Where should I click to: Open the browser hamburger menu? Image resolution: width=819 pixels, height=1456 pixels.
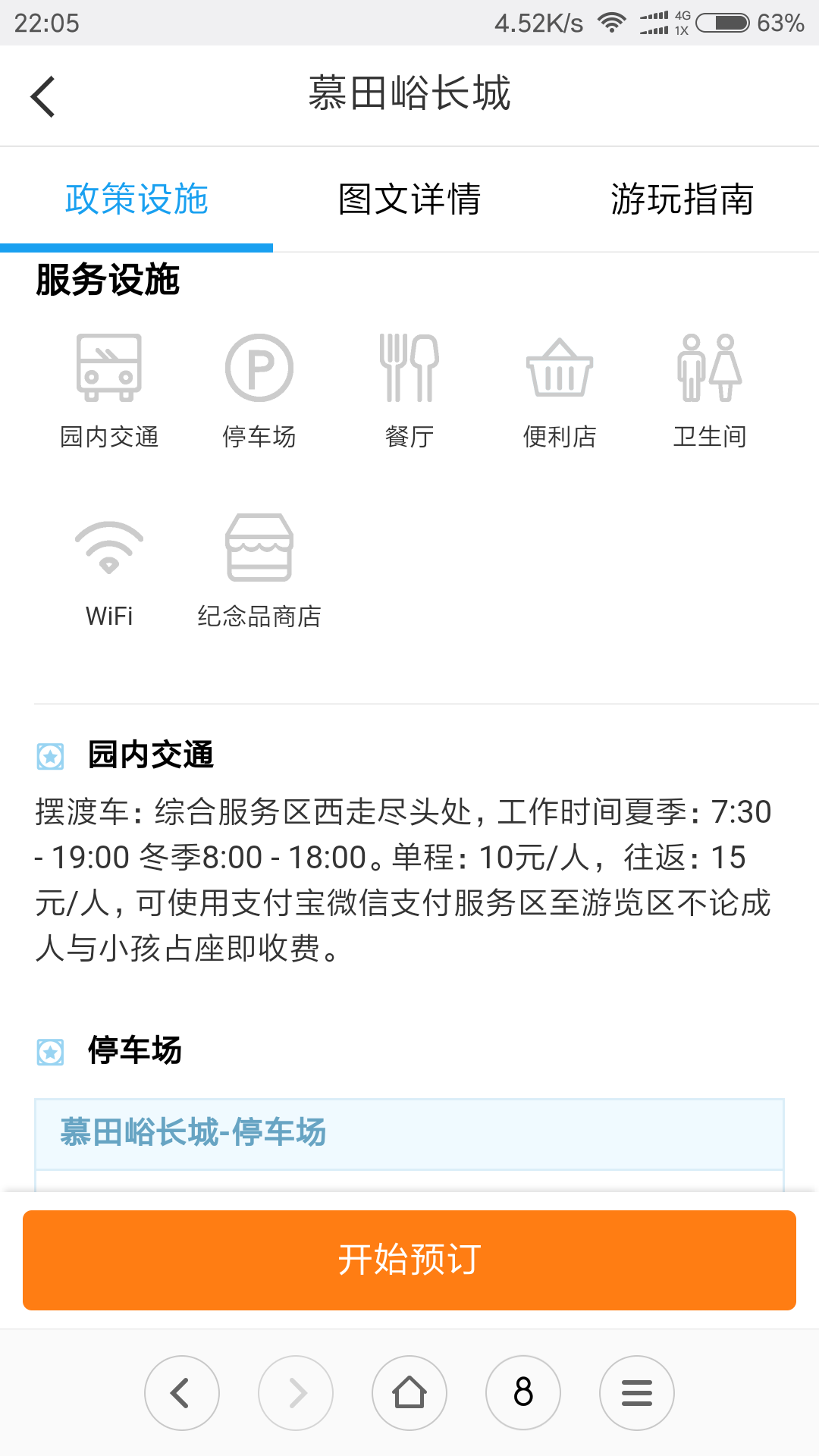pyautogui.click(x=637, y=1393)
